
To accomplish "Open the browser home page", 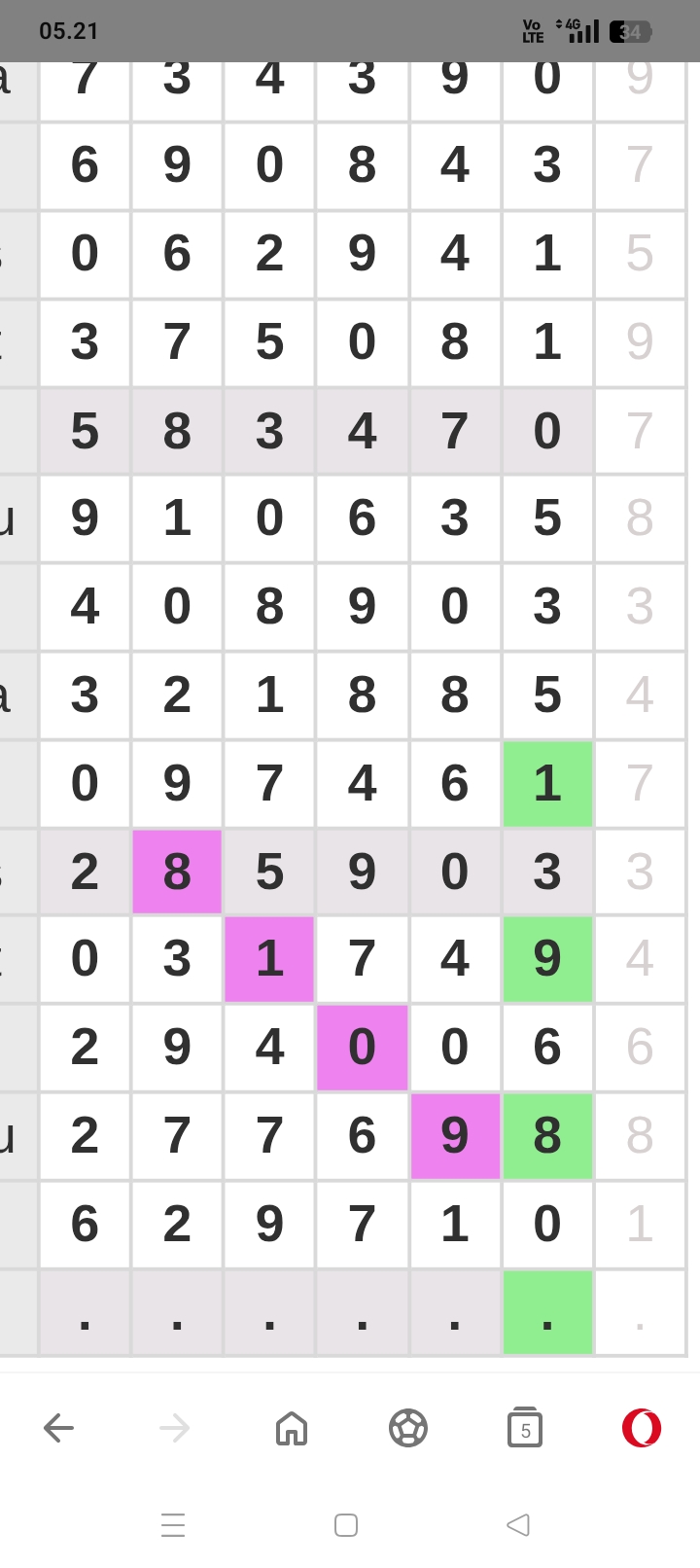I will tap(292, 1428).
